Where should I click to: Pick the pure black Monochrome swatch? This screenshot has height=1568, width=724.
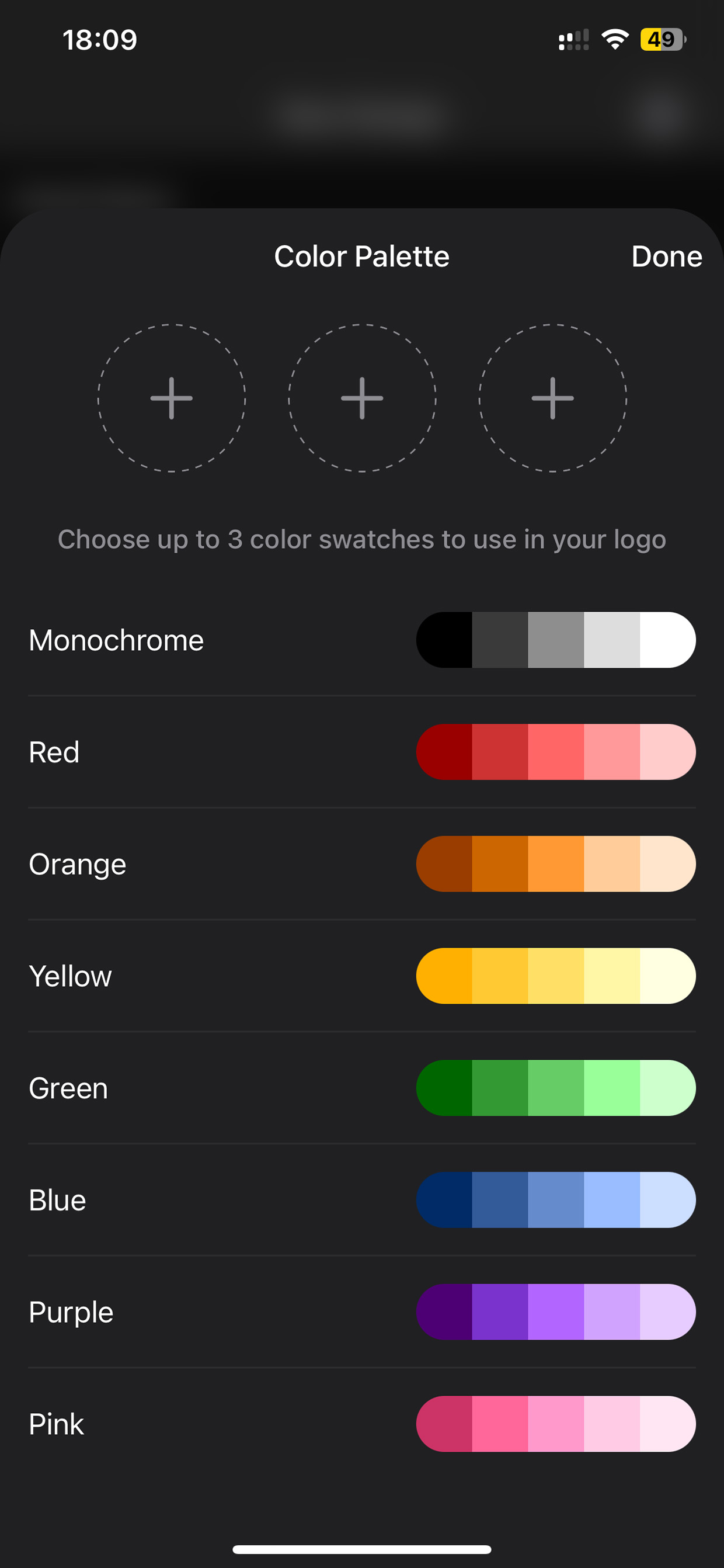446,640
